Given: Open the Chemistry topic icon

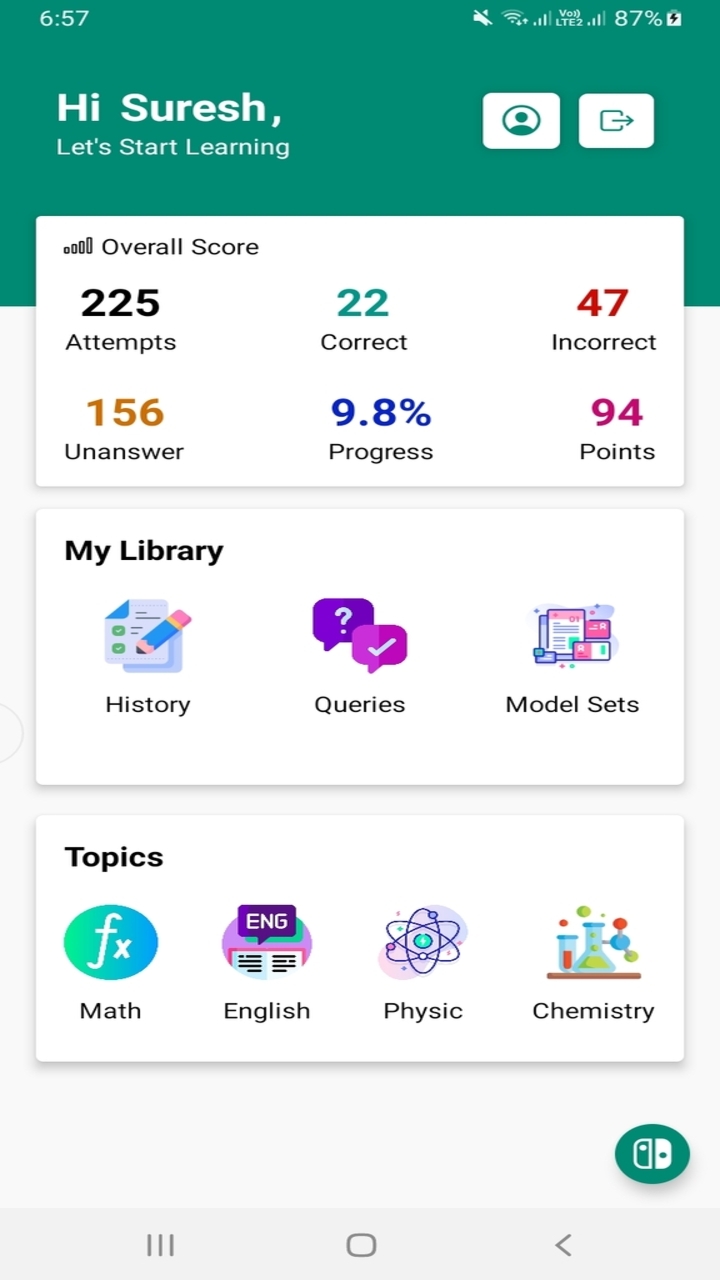Looking at the screenshot, I should [x=593, y=941].
